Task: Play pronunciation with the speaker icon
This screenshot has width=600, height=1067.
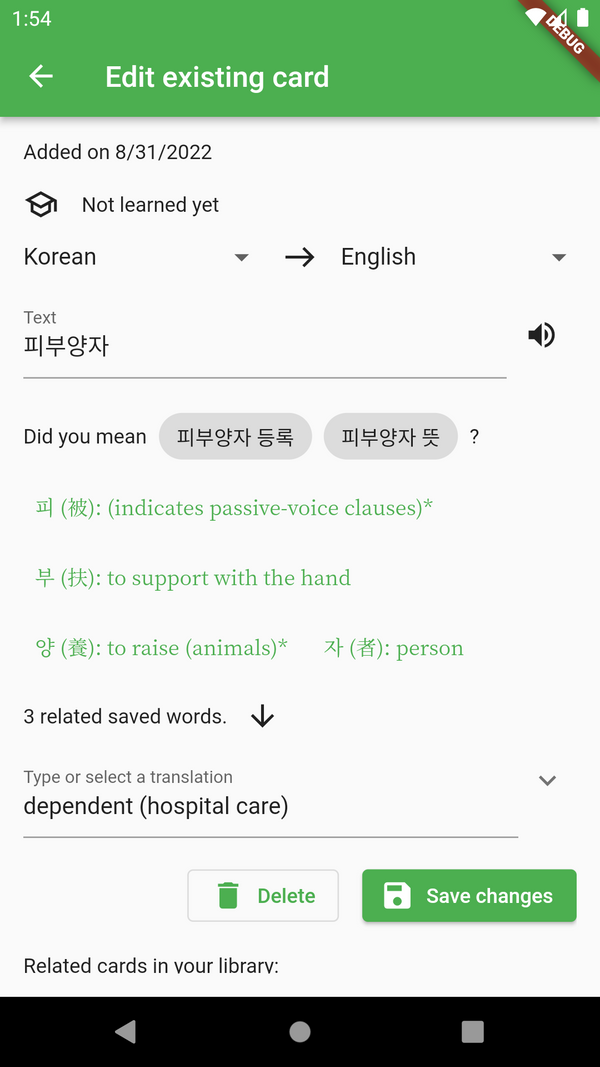Action: point(541,335)
